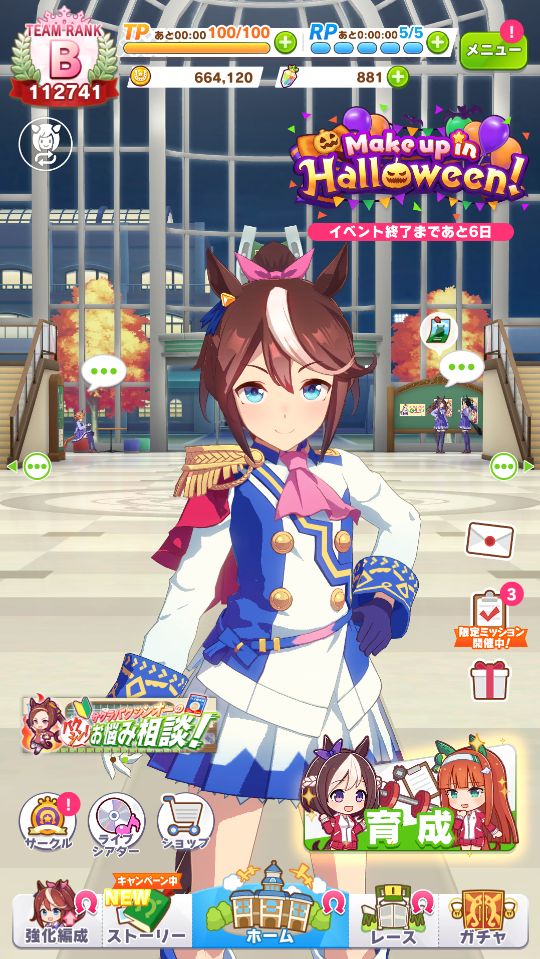The width and height of the screenshot is (540, 959).
Task: Open the mail envelope icon
Action: coord(489,540)
